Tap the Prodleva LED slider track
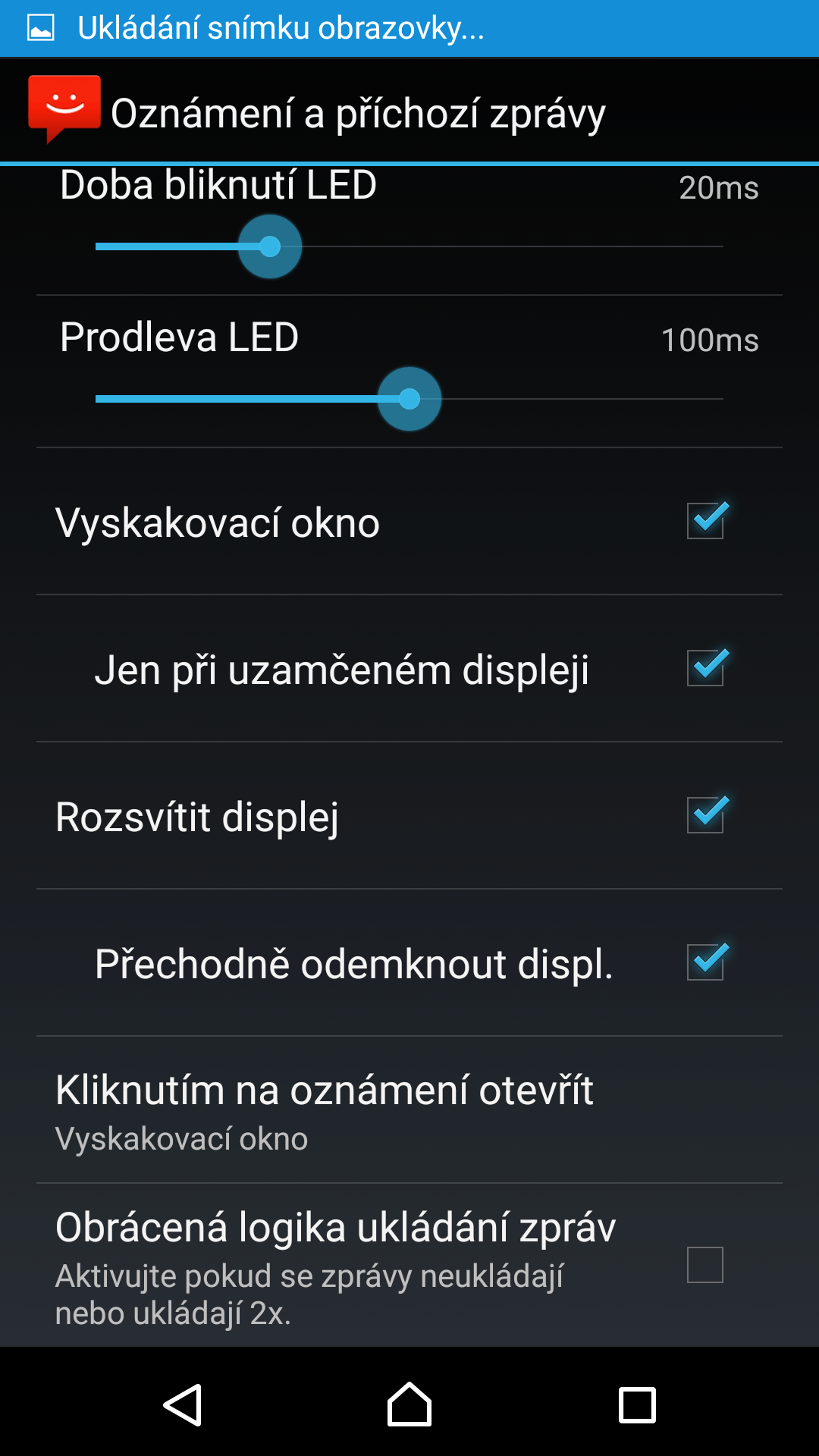This screenshot has height=1456, width=819. pos(409,399)
